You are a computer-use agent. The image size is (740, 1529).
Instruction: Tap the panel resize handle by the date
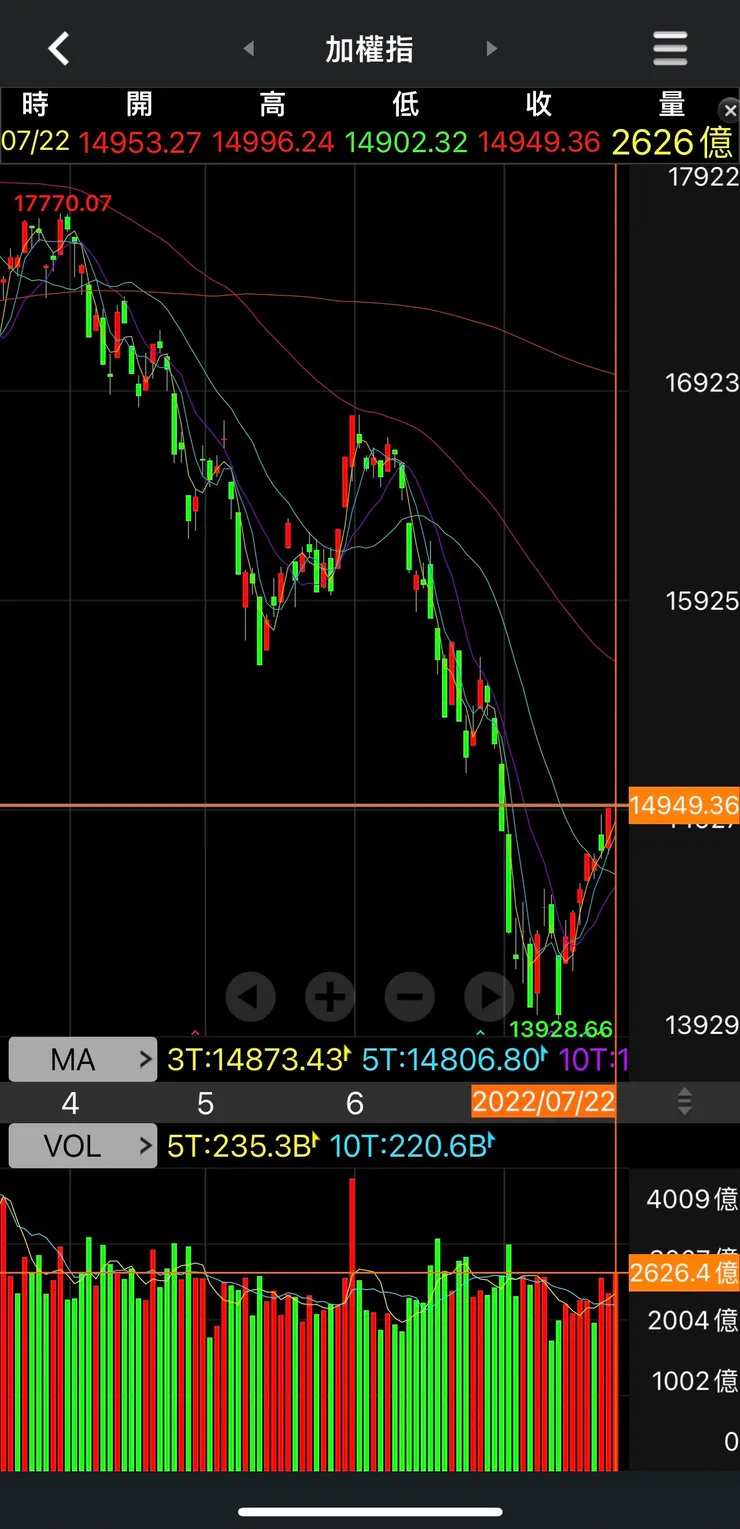tap(684, 1103)
